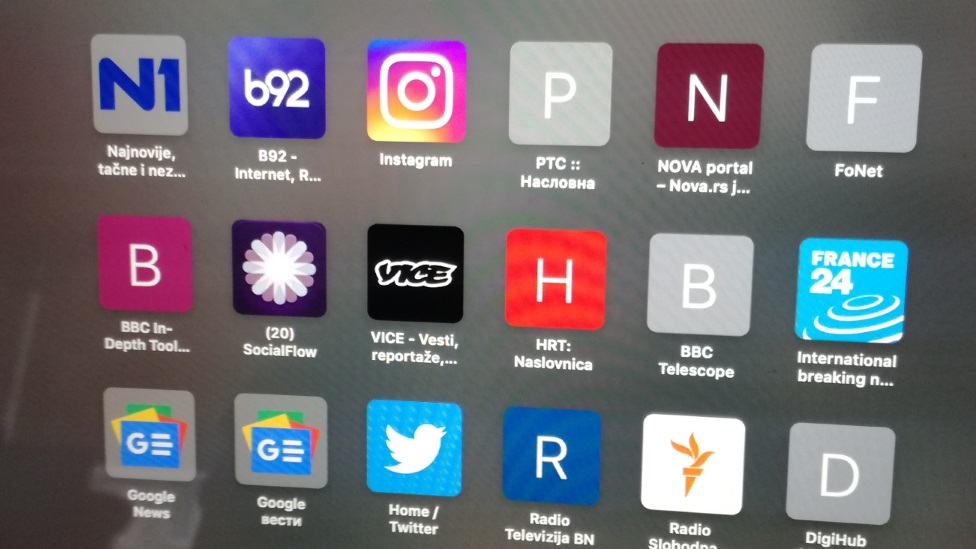The image size is (976, 549).
Task: Open the France 24 bookmark
Action: pos(851,290)
